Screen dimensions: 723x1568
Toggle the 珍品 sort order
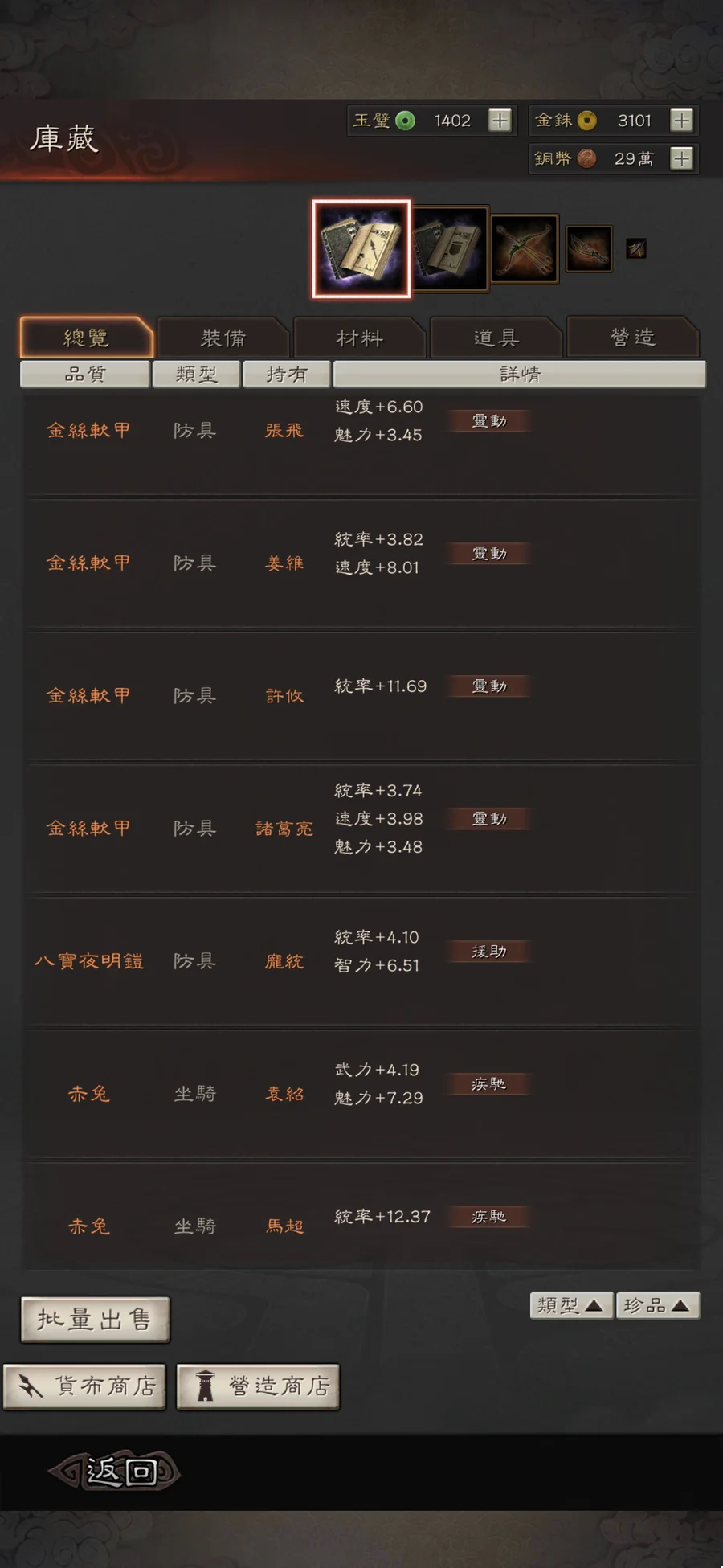[x=657, y=1305]
